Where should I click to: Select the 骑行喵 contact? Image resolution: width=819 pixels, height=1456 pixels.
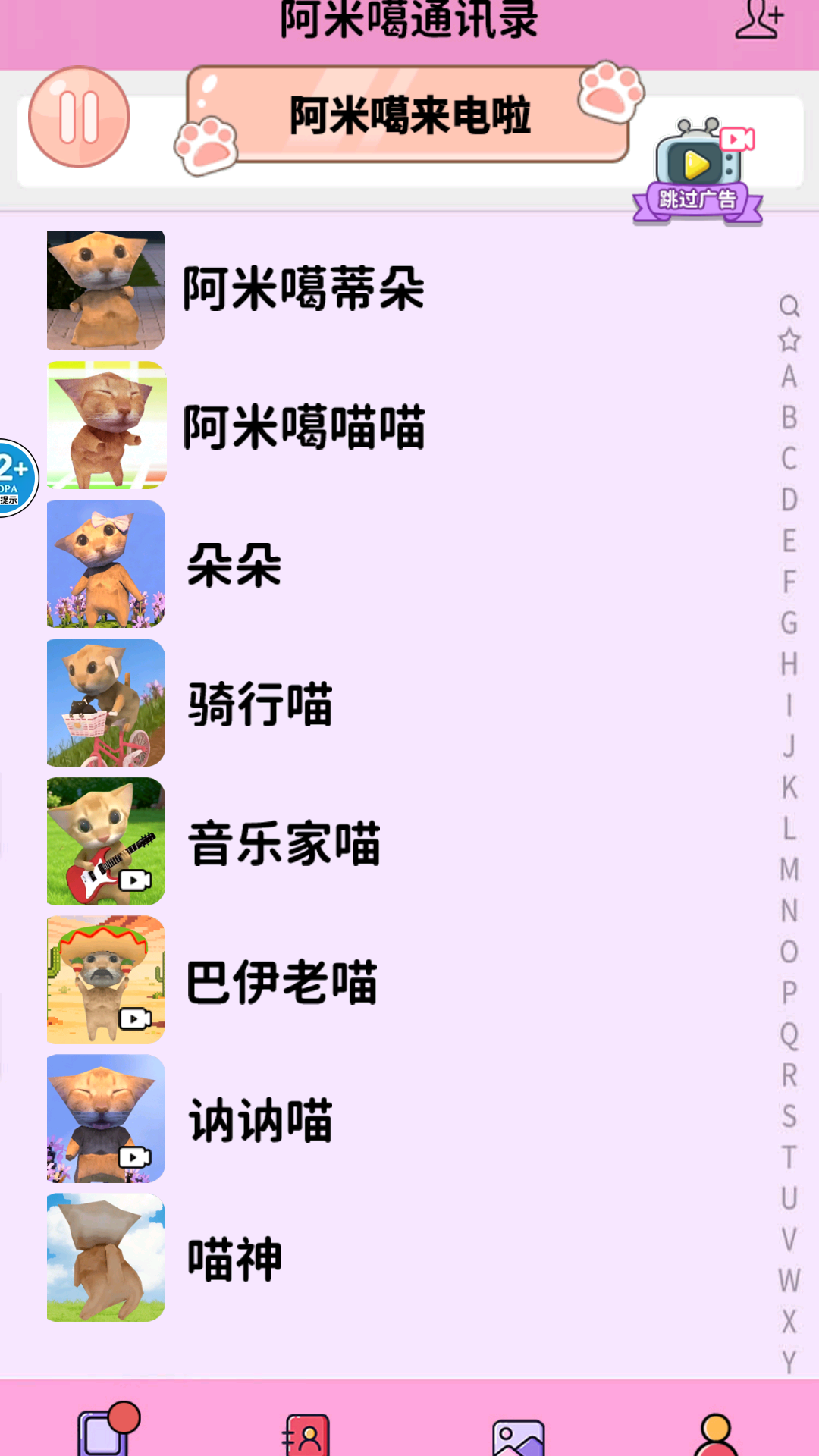(x=260, y=704)
